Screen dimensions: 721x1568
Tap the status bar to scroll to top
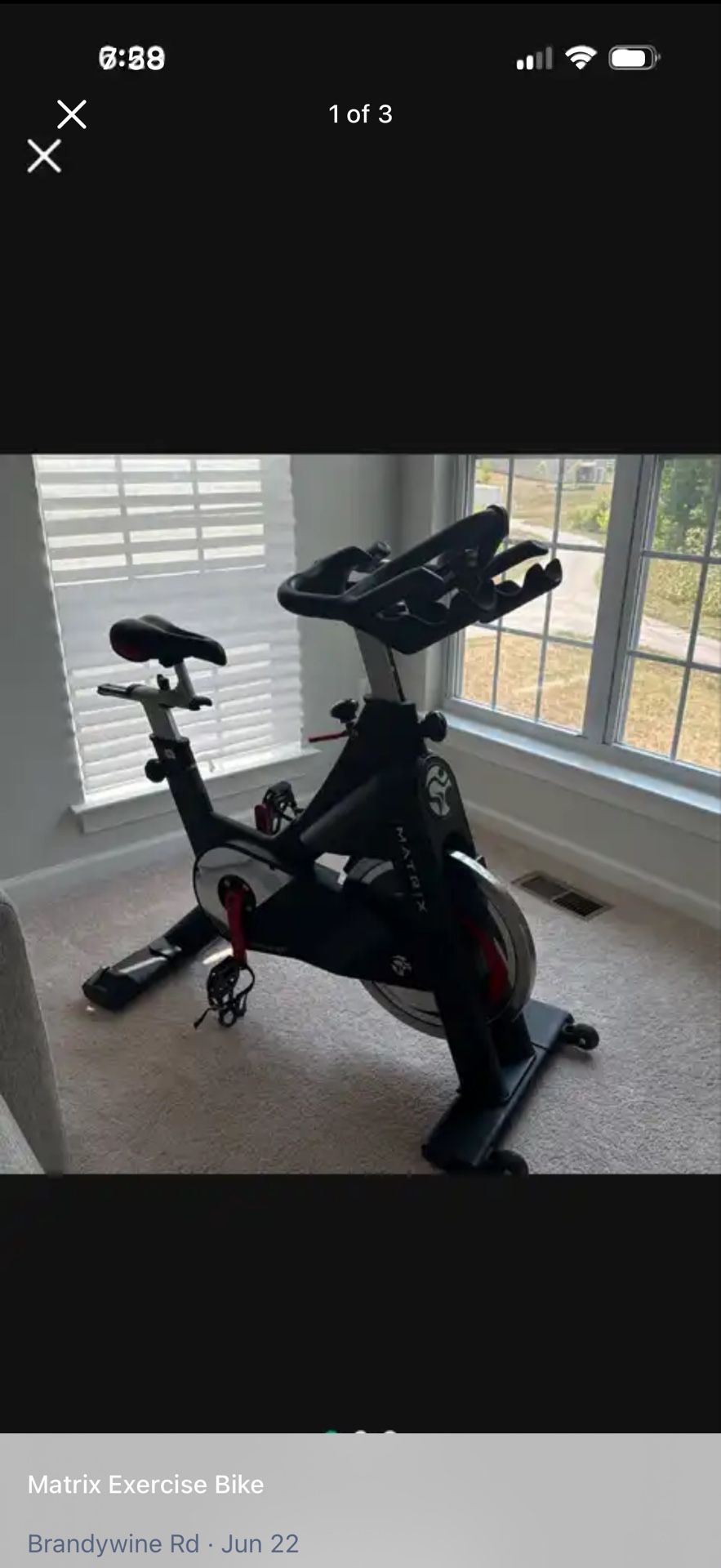[x=359, y=57]
